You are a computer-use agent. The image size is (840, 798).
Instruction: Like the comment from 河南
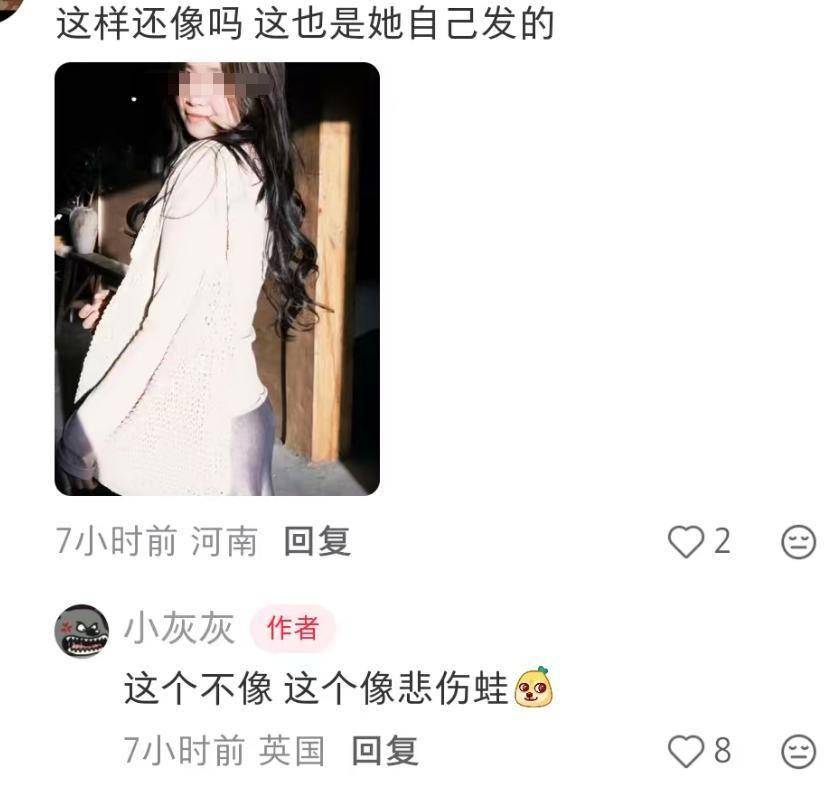pyautogui.click(x=686, y=542)
